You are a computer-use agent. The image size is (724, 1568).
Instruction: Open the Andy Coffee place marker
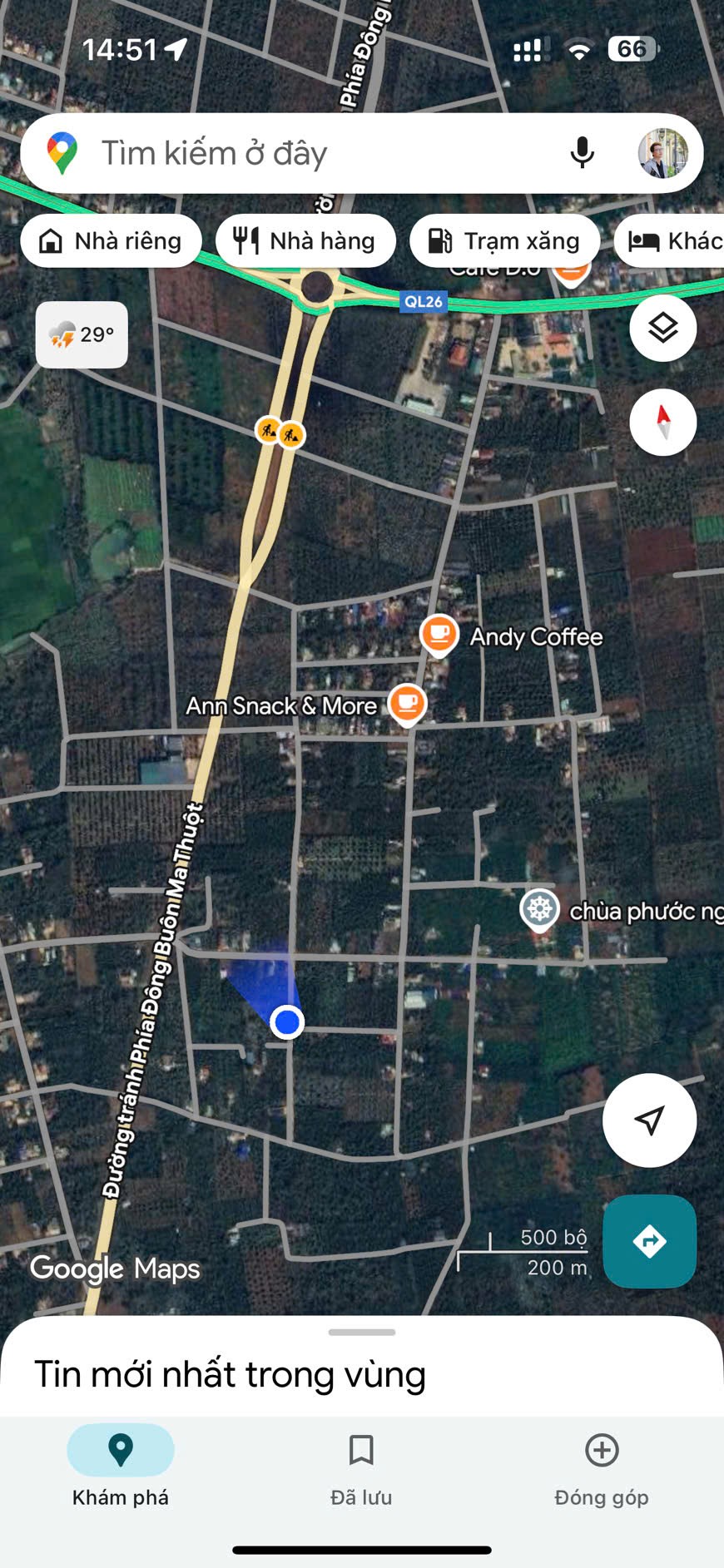click(439, 636)
